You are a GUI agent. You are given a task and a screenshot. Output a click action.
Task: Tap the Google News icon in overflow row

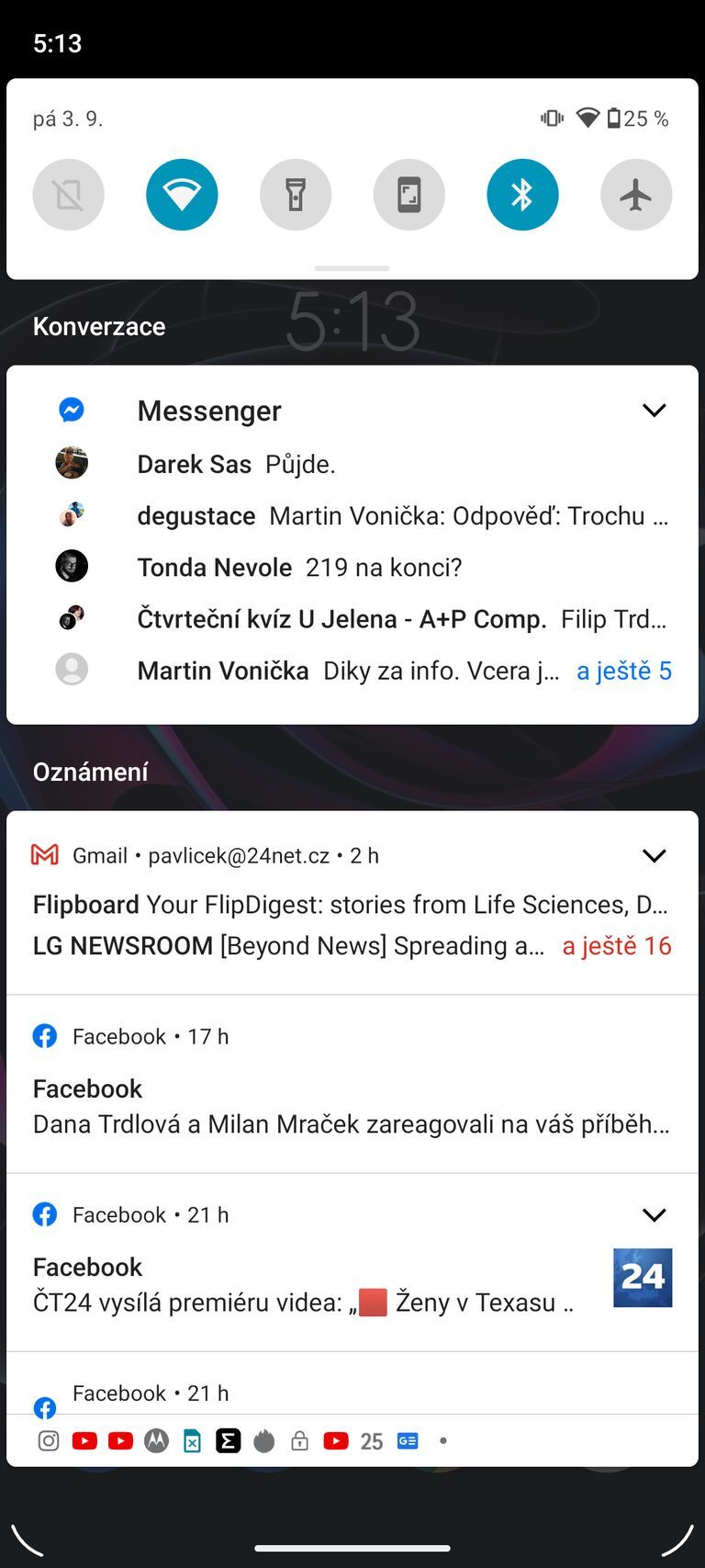click(408, 1440)
